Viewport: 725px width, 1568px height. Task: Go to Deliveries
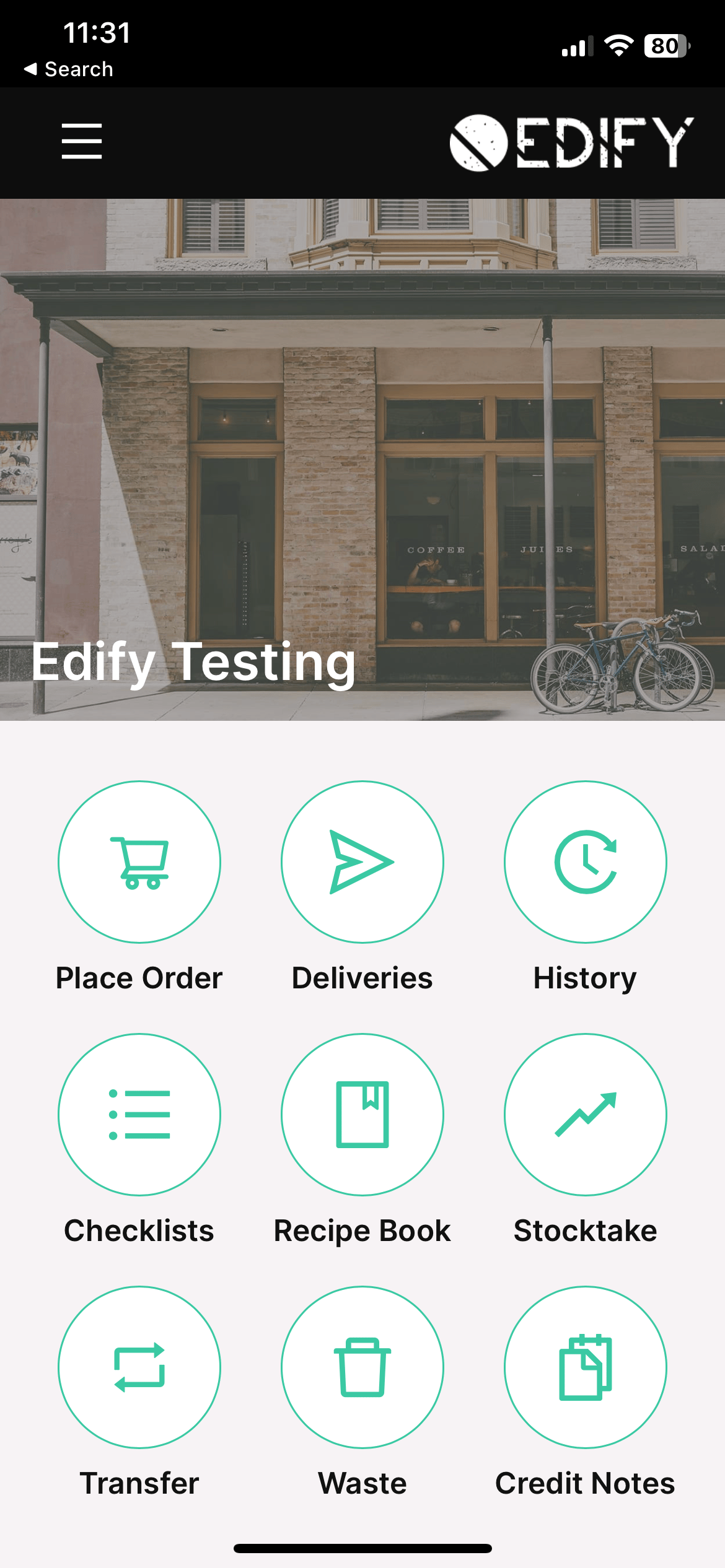click(362, 861)
